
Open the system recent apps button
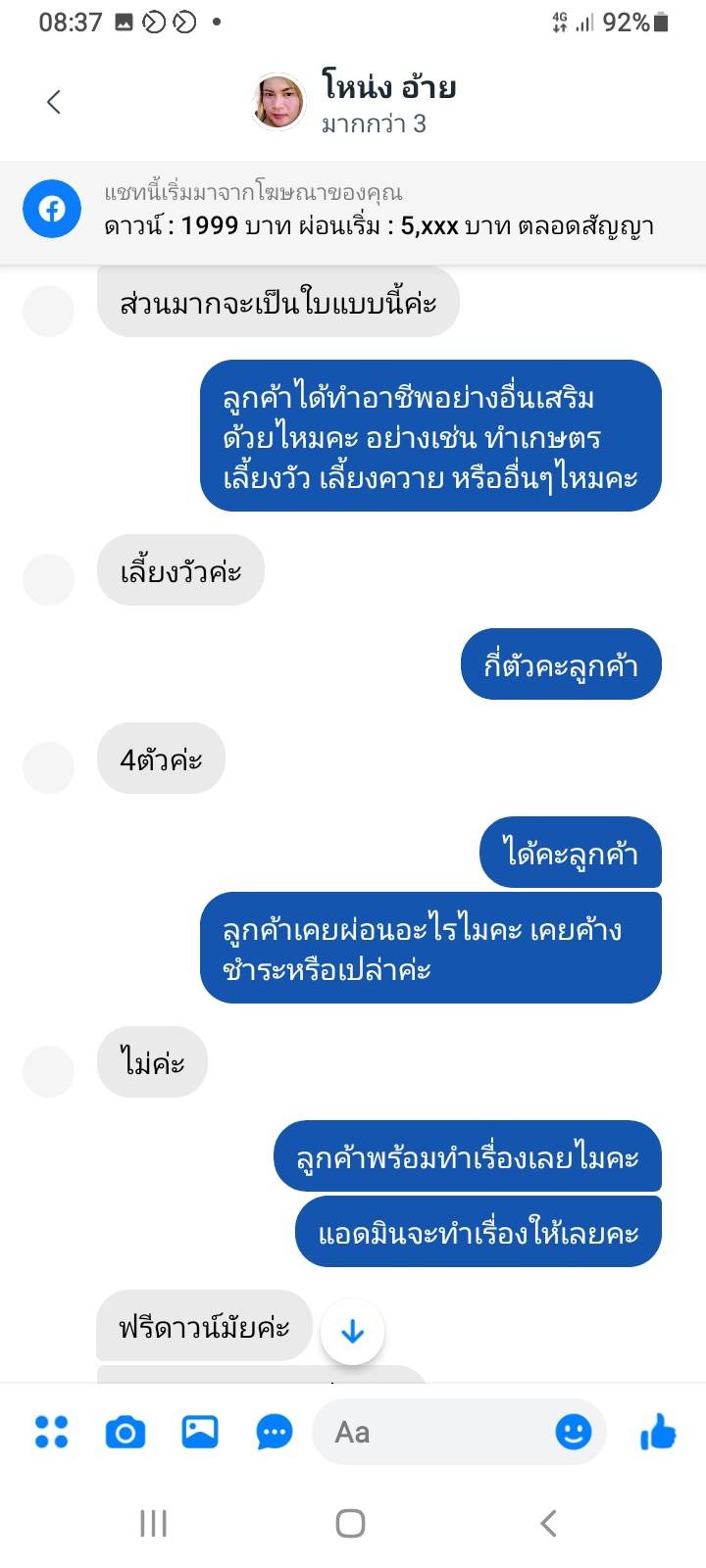coord(154,1523)
